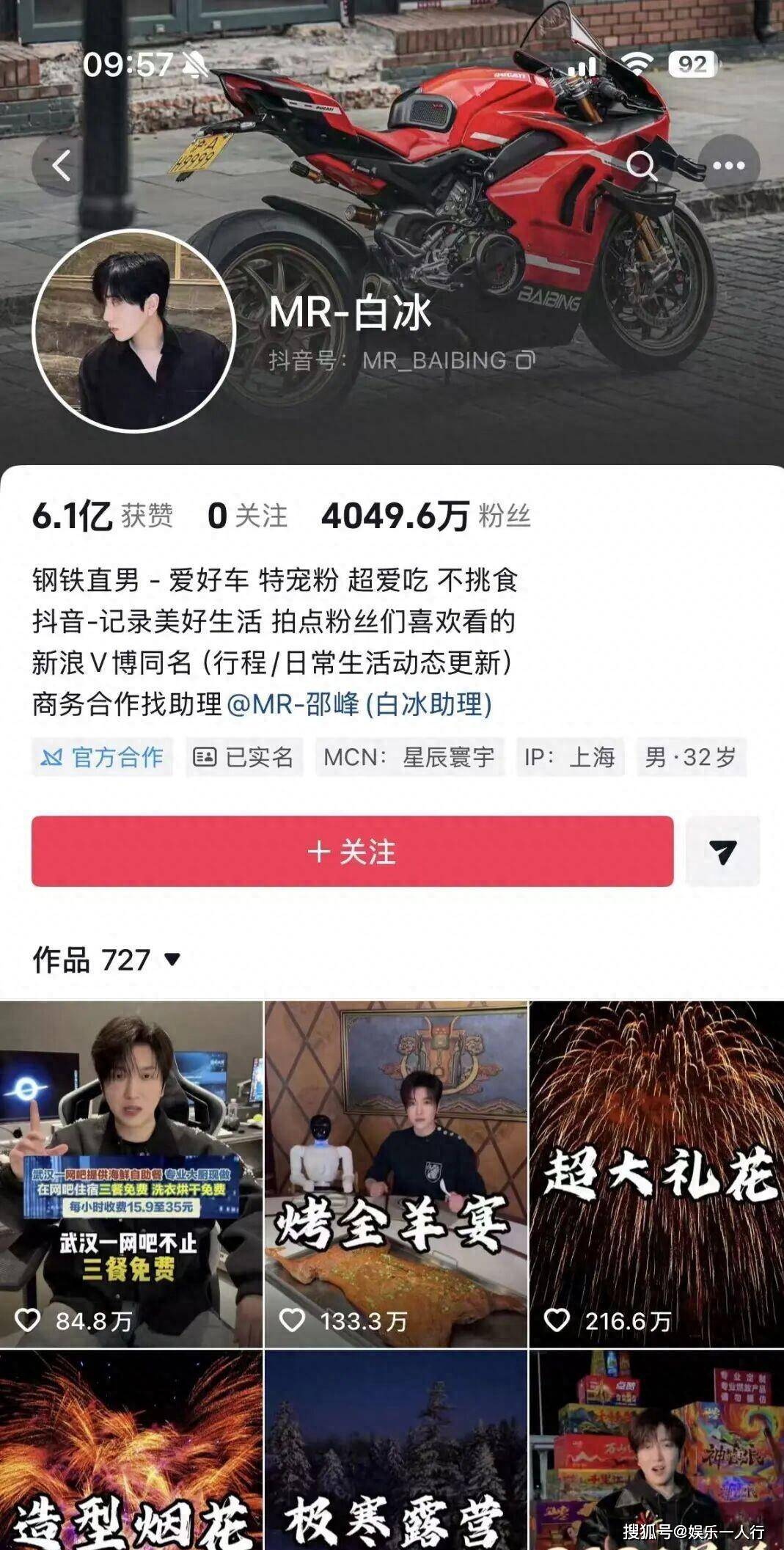Copy the Douyin ID MR_BAIBING
The image size is (784, 1550).
pos(526,360)
